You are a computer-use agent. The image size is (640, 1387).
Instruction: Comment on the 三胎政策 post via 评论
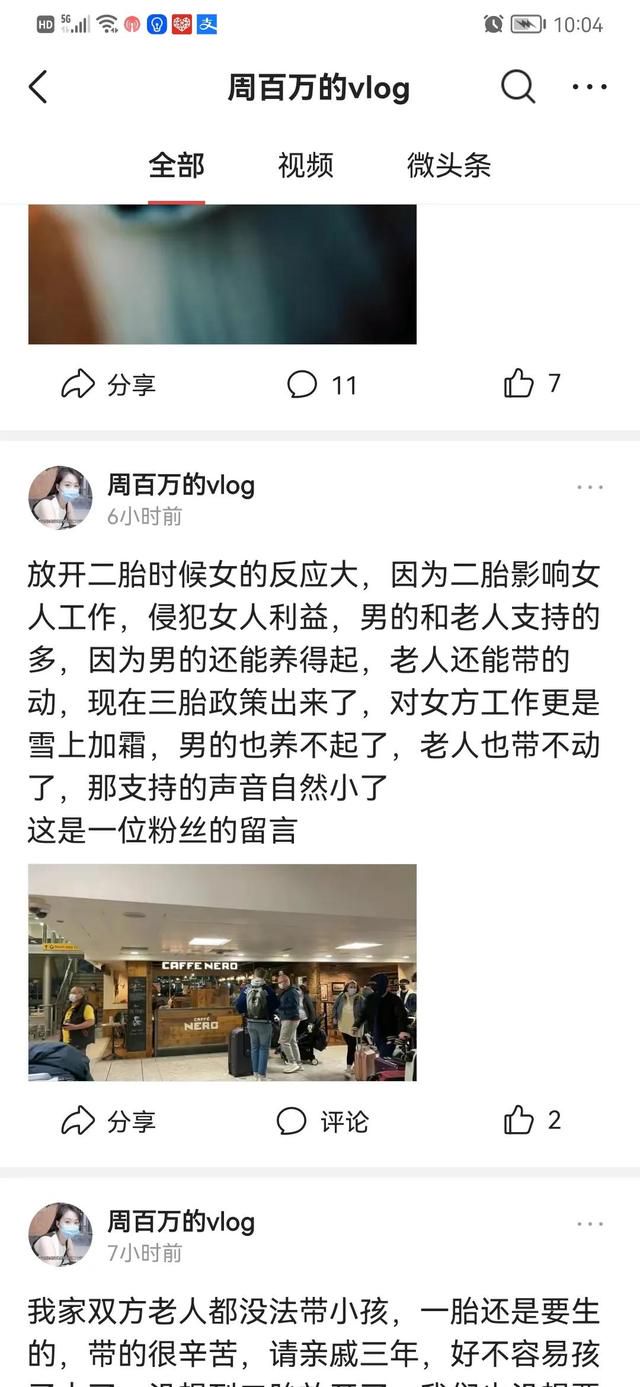coord(322,1121)
